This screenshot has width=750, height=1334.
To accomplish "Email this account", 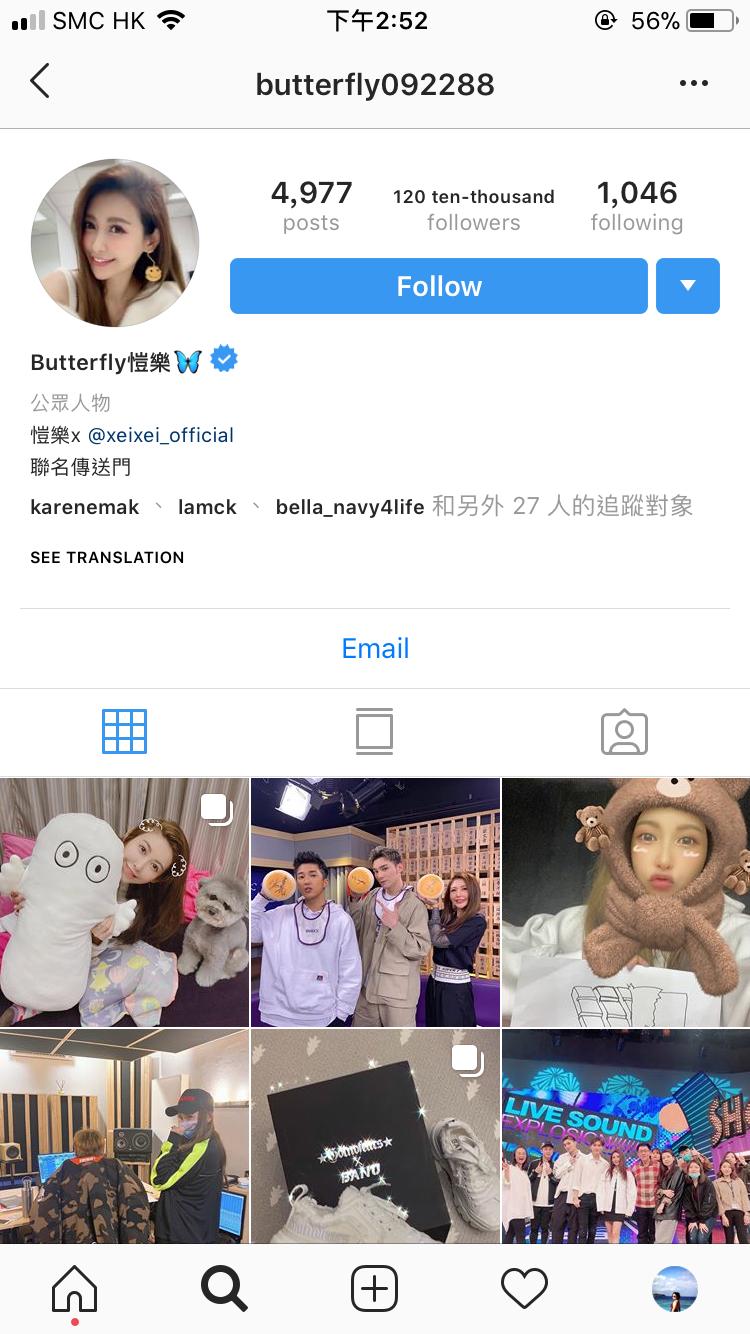I will point(375,648).
